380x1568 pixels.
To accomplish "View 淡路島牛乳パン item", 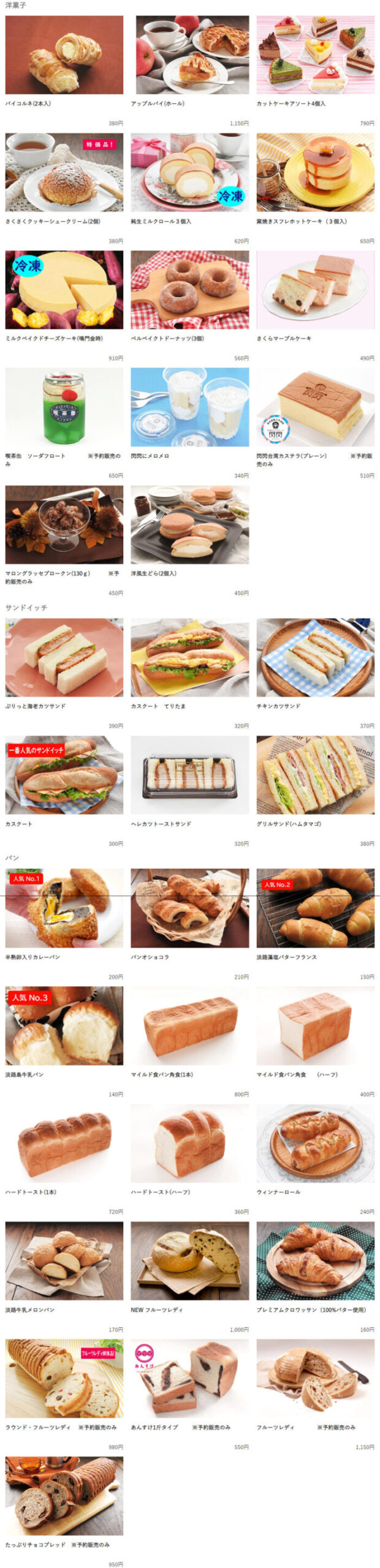I will click(x=64, y=1025).
